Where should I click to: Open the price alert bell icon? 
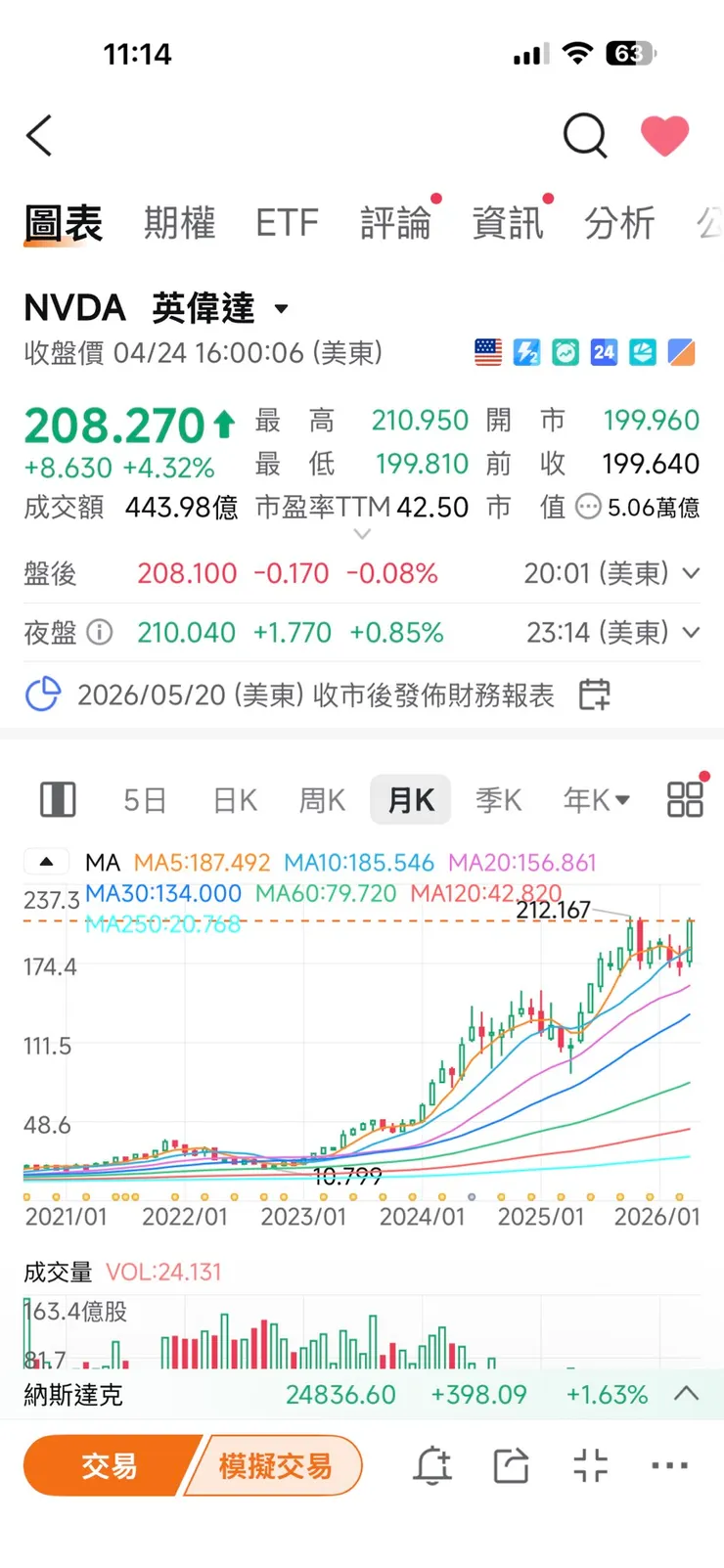pyautogui.click(x=433, y=1464)
